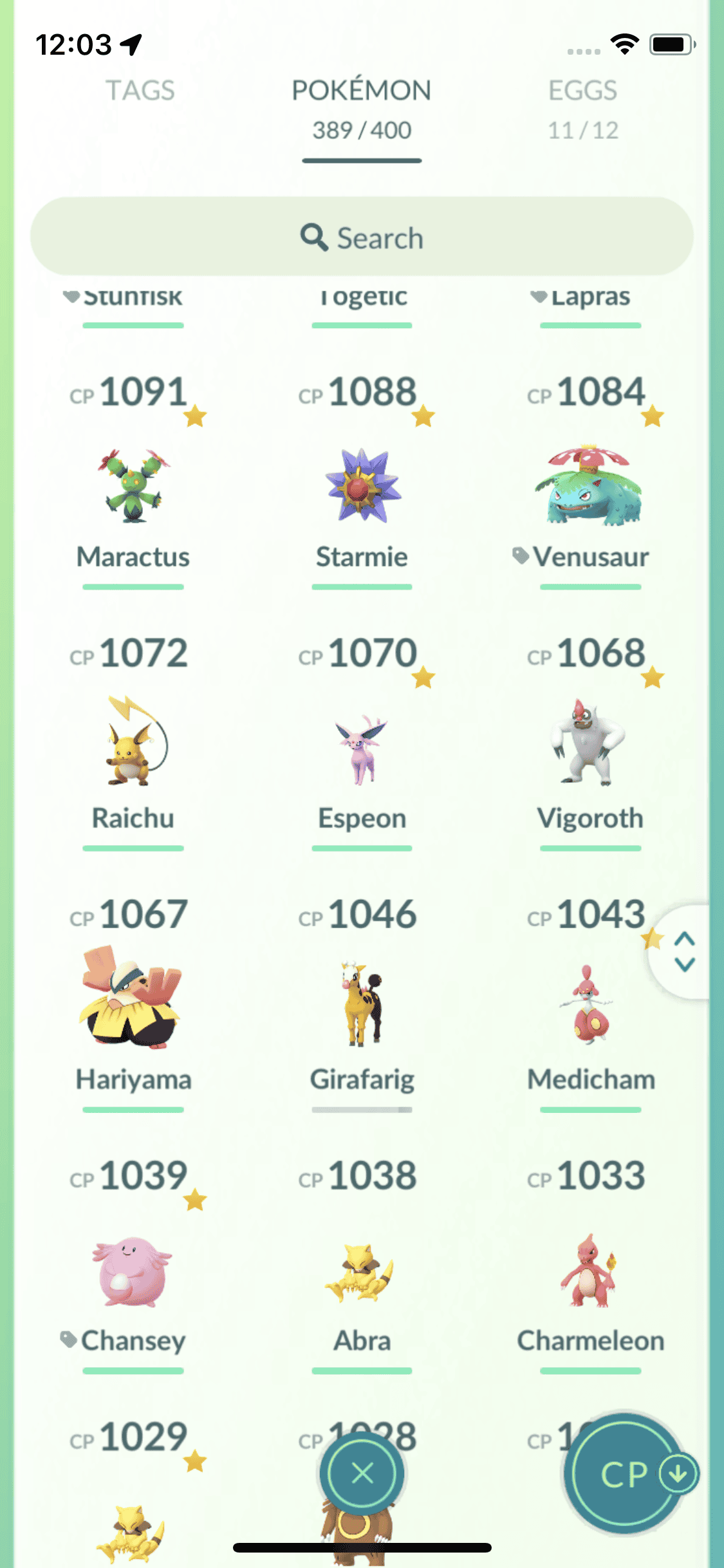Open Maractus with CP 1091
Screen dimensions: 724x1568
click(x=133, y=486)
